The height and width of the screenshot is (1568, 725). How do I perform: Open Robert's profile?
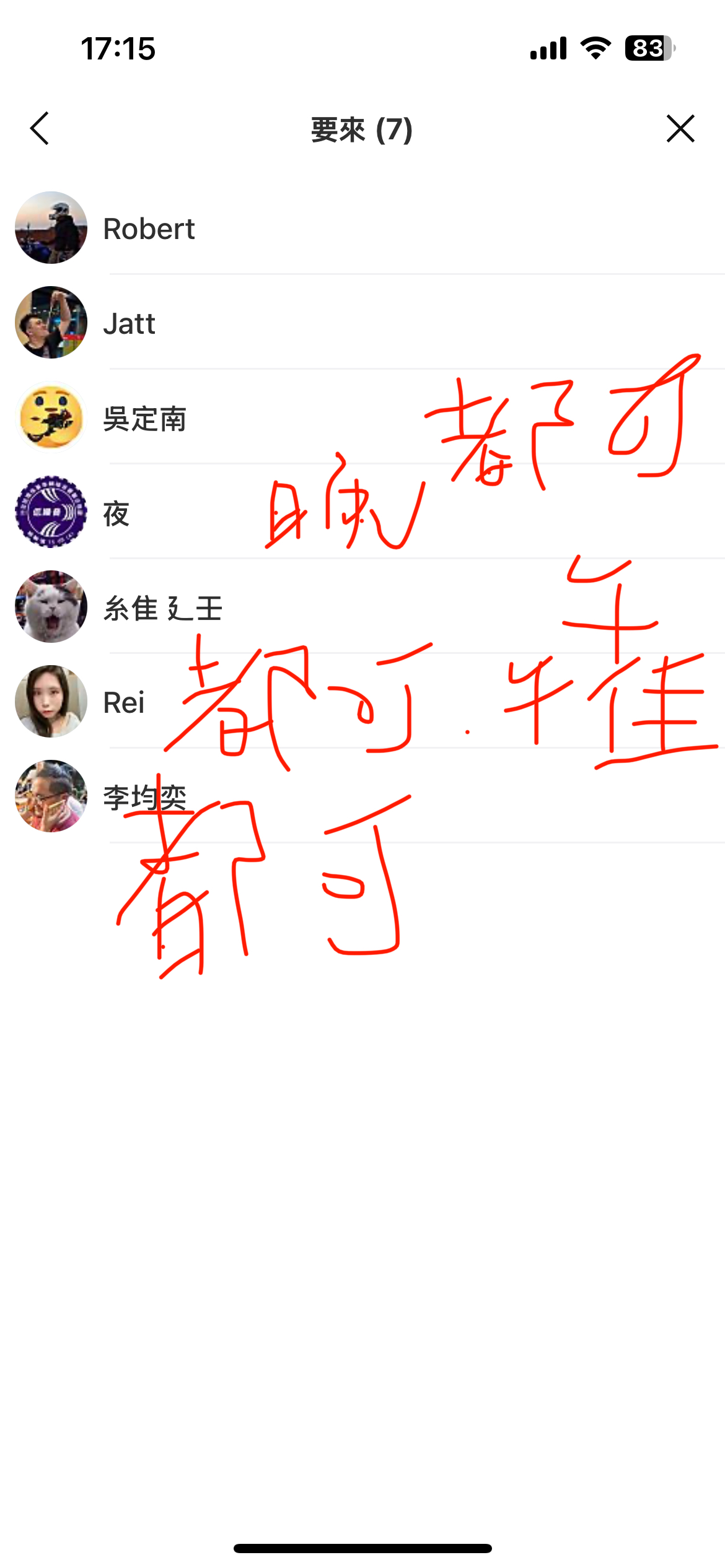pos(149,229)
